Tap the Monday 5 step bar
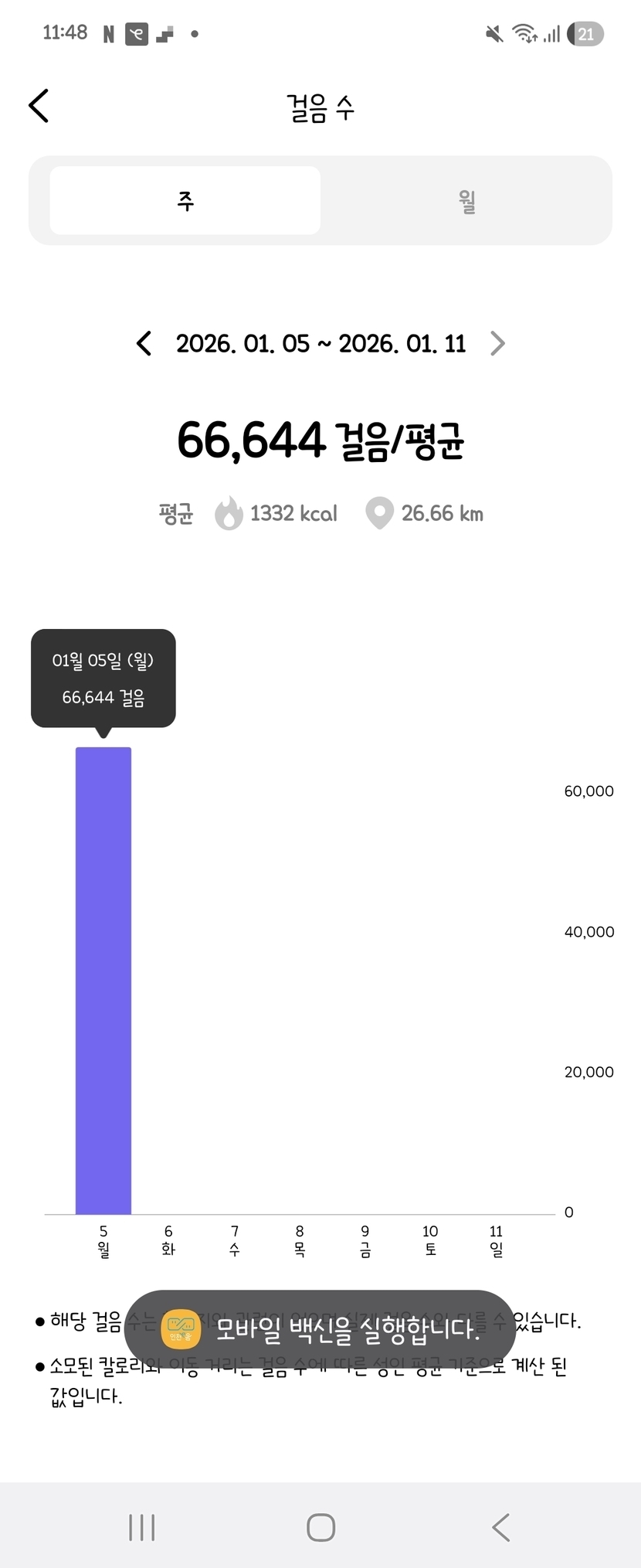641x1568 pixels. [x=103, y=980]
